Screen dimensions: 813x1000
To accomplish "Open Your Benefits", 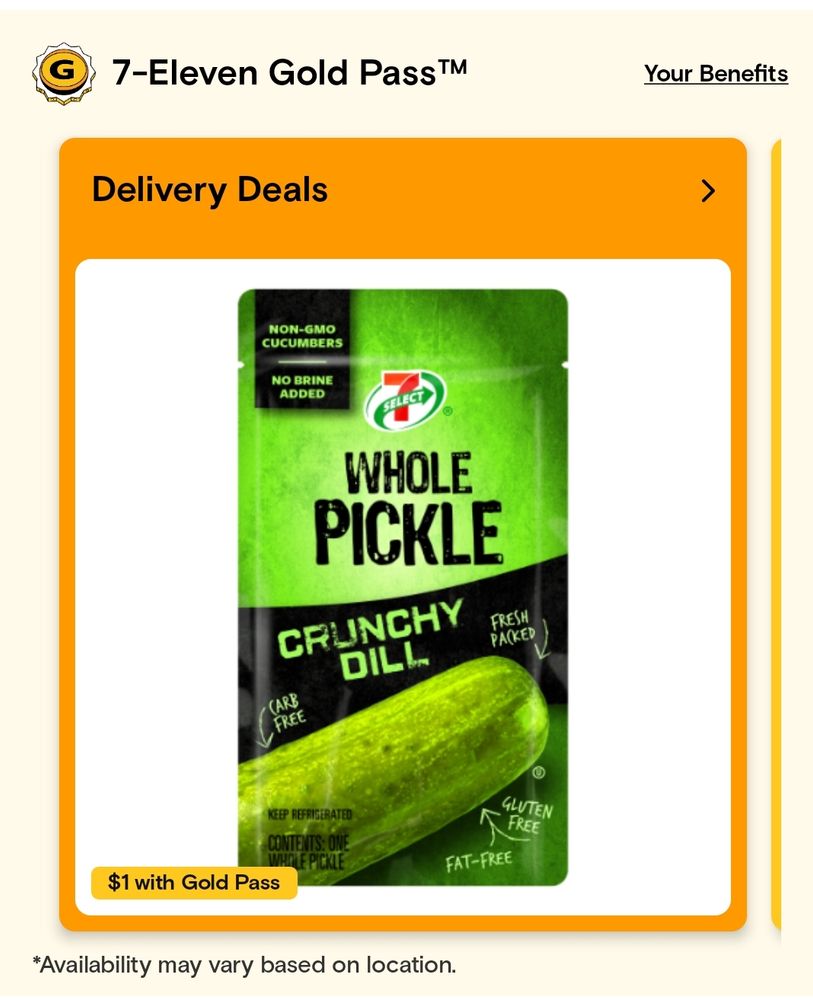I will point(715,74).
